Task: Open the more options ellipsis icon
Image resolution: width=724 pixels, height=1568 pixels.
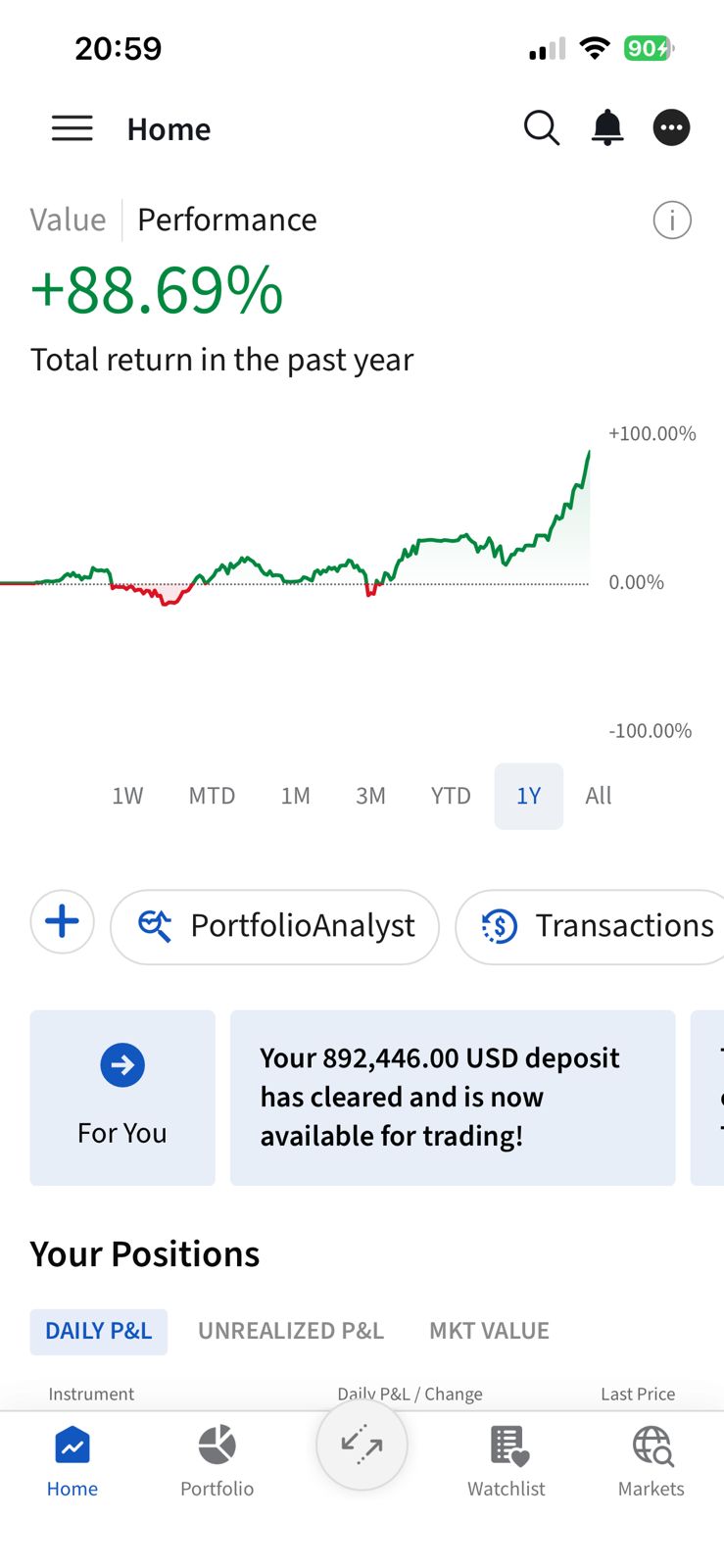Action: [x=672, y=127]
